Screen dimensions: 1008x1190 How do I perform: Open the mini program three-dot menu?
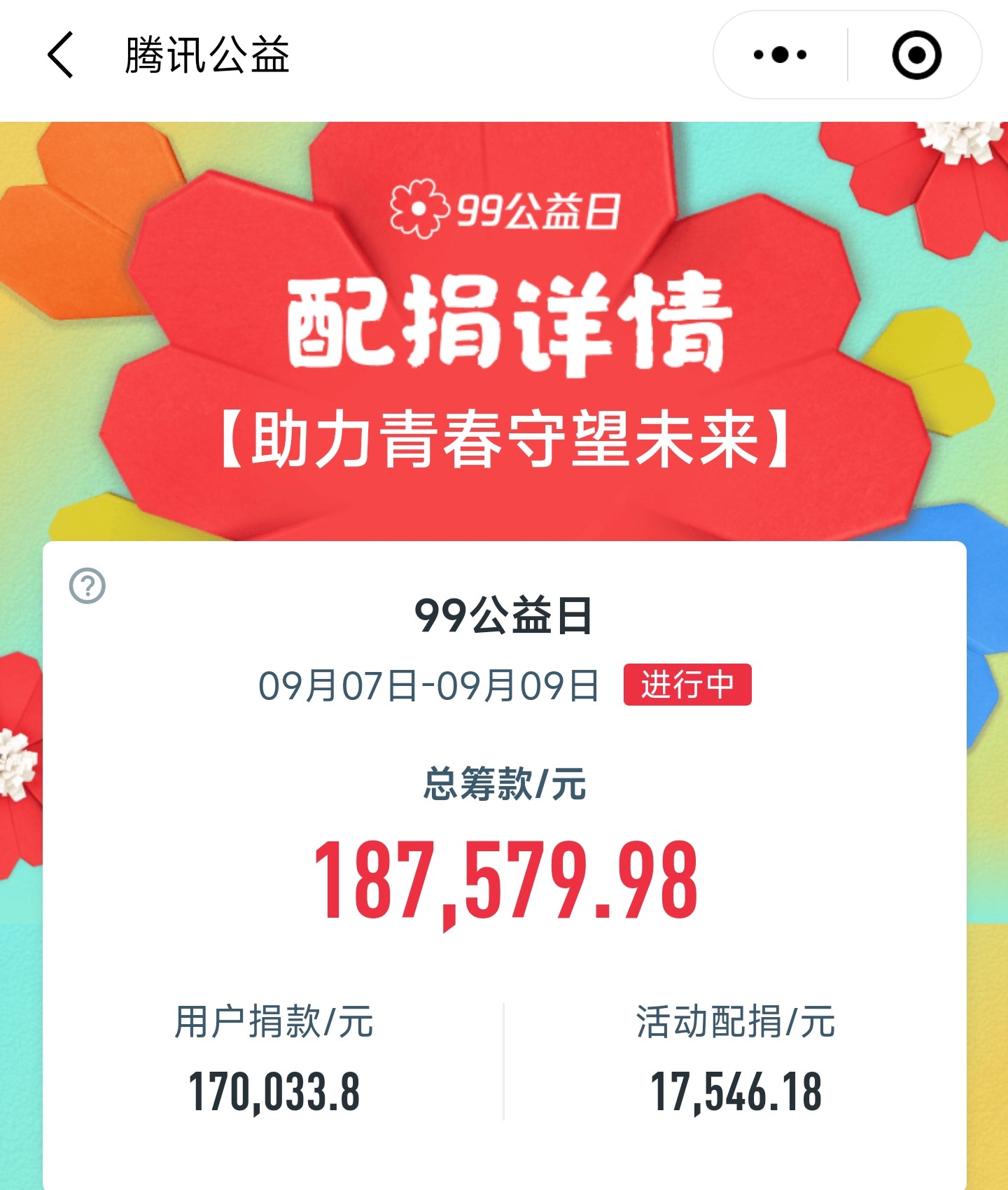coord(780,55)
